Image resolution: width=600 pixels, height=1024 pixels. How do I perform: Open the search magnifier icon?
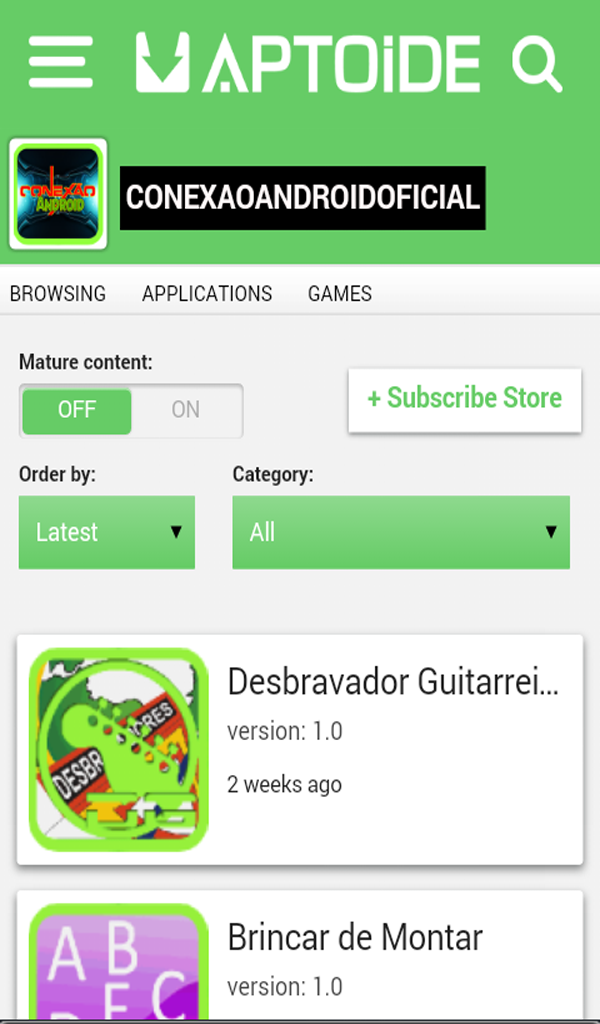537,65
